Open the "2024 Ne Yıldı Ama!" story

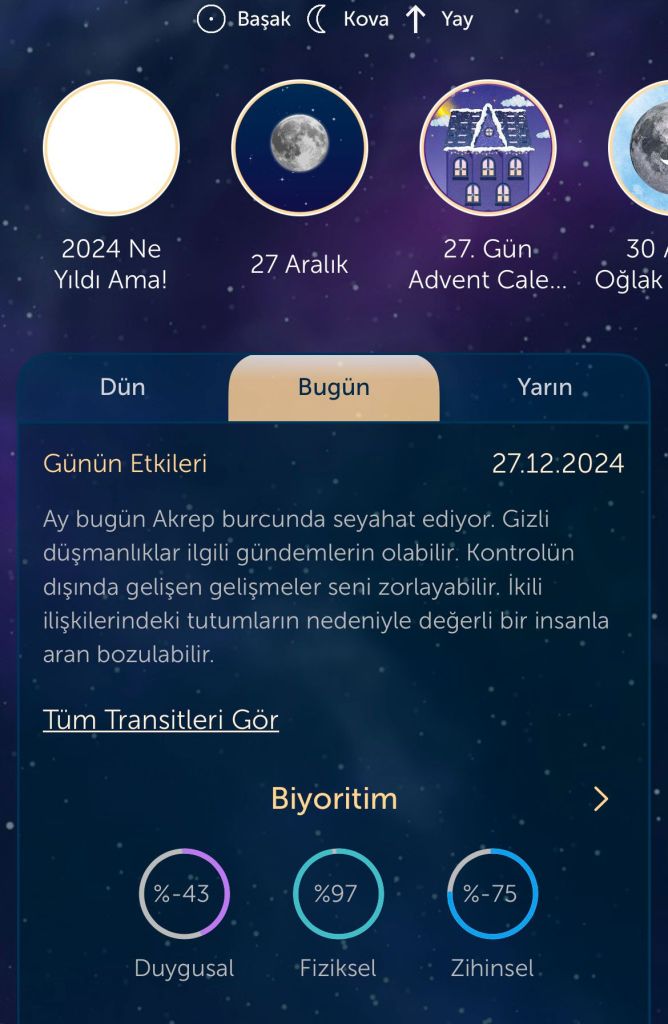click(x=111, y=148)
